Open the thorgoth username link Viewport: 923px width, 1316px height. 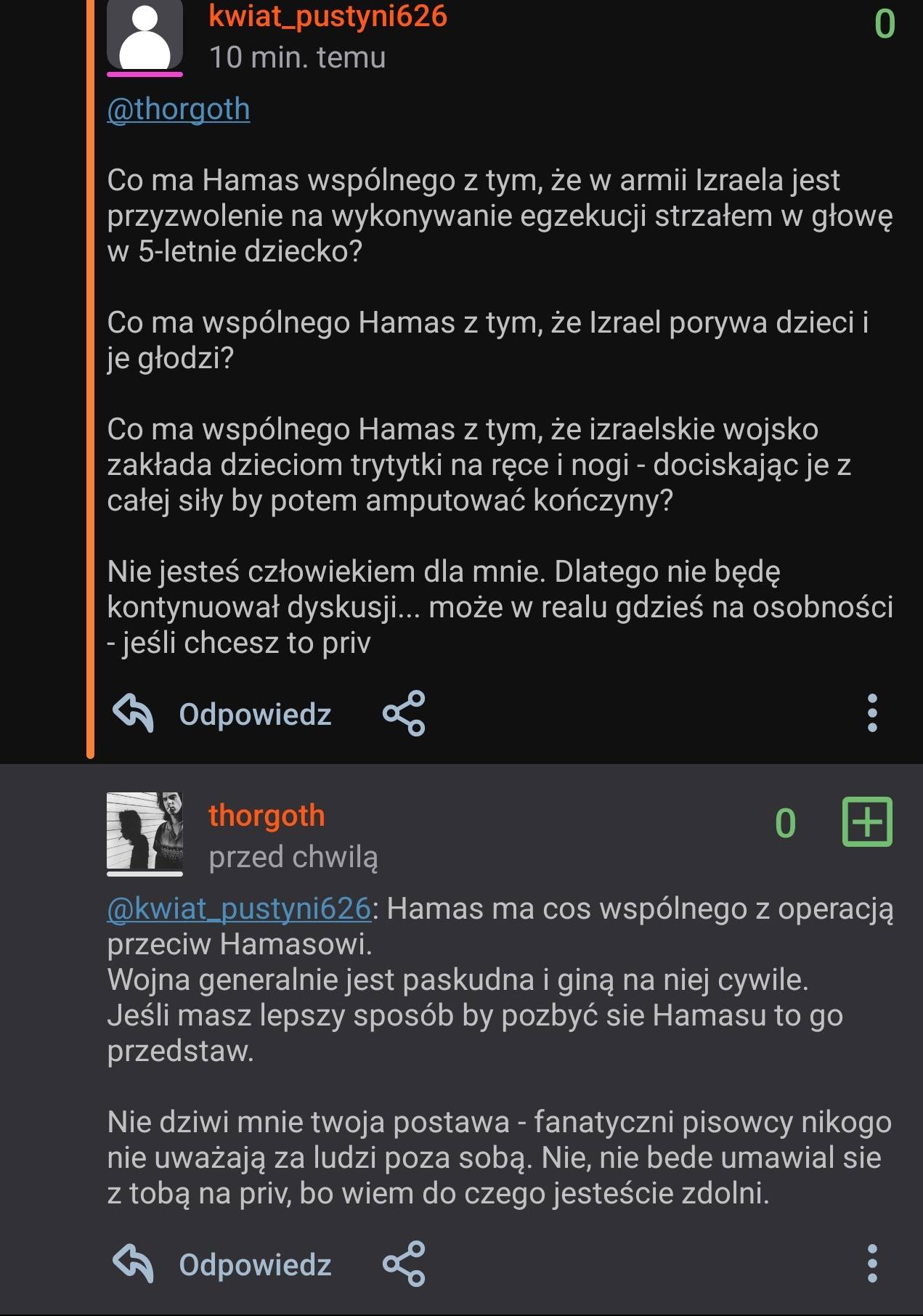(267, 816)
